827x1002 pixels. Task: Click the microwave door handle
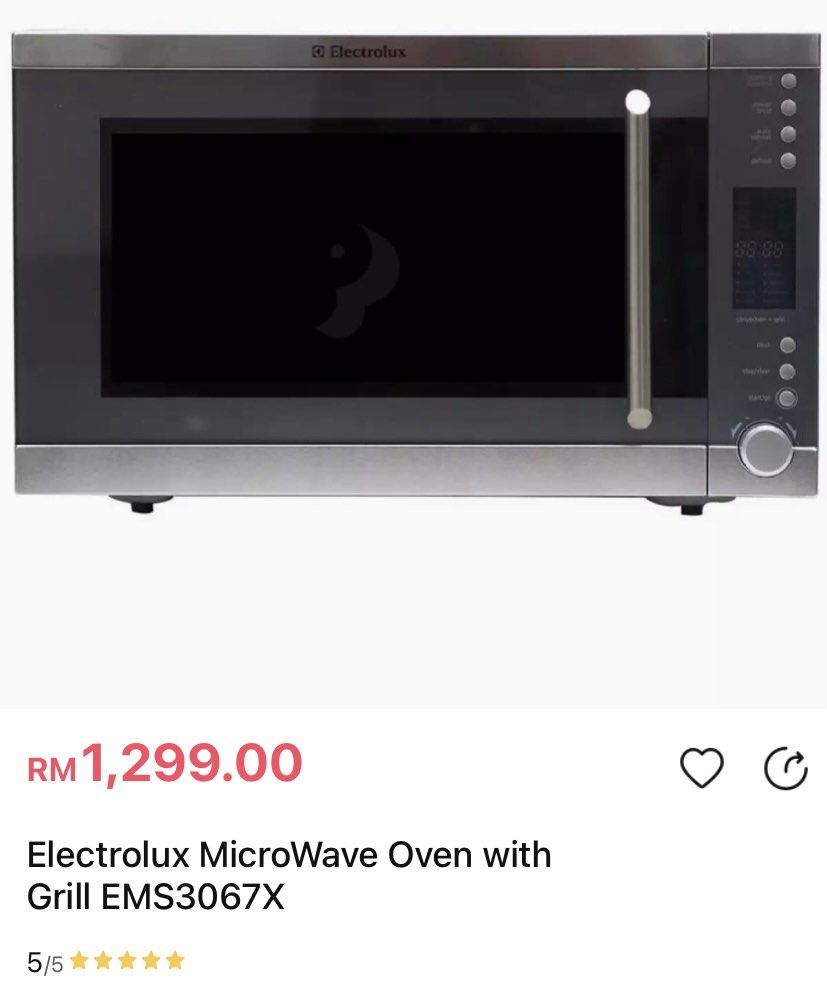point(636,255)
